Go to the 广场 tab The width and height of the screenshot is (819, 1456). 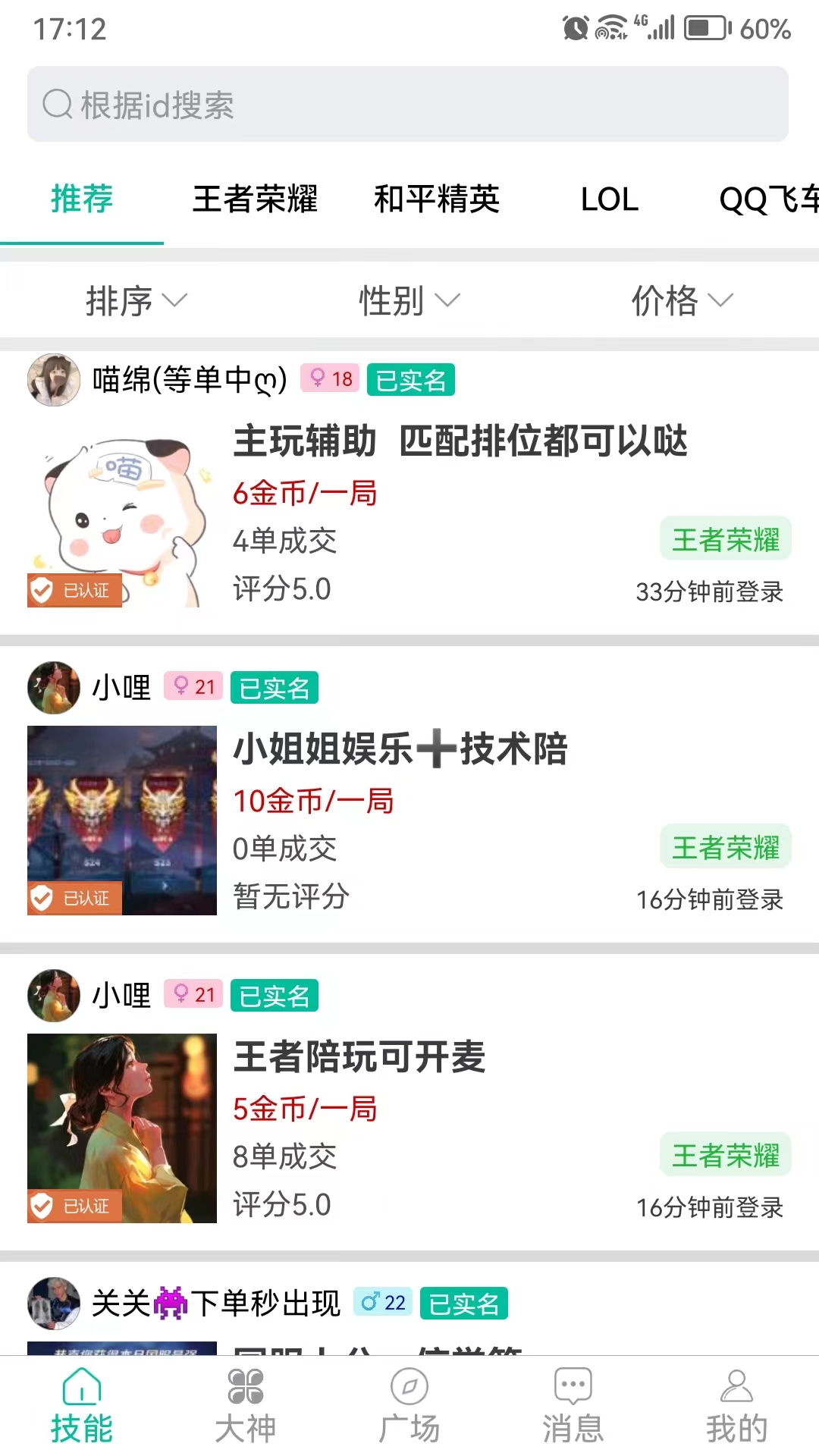(409, 1407)
